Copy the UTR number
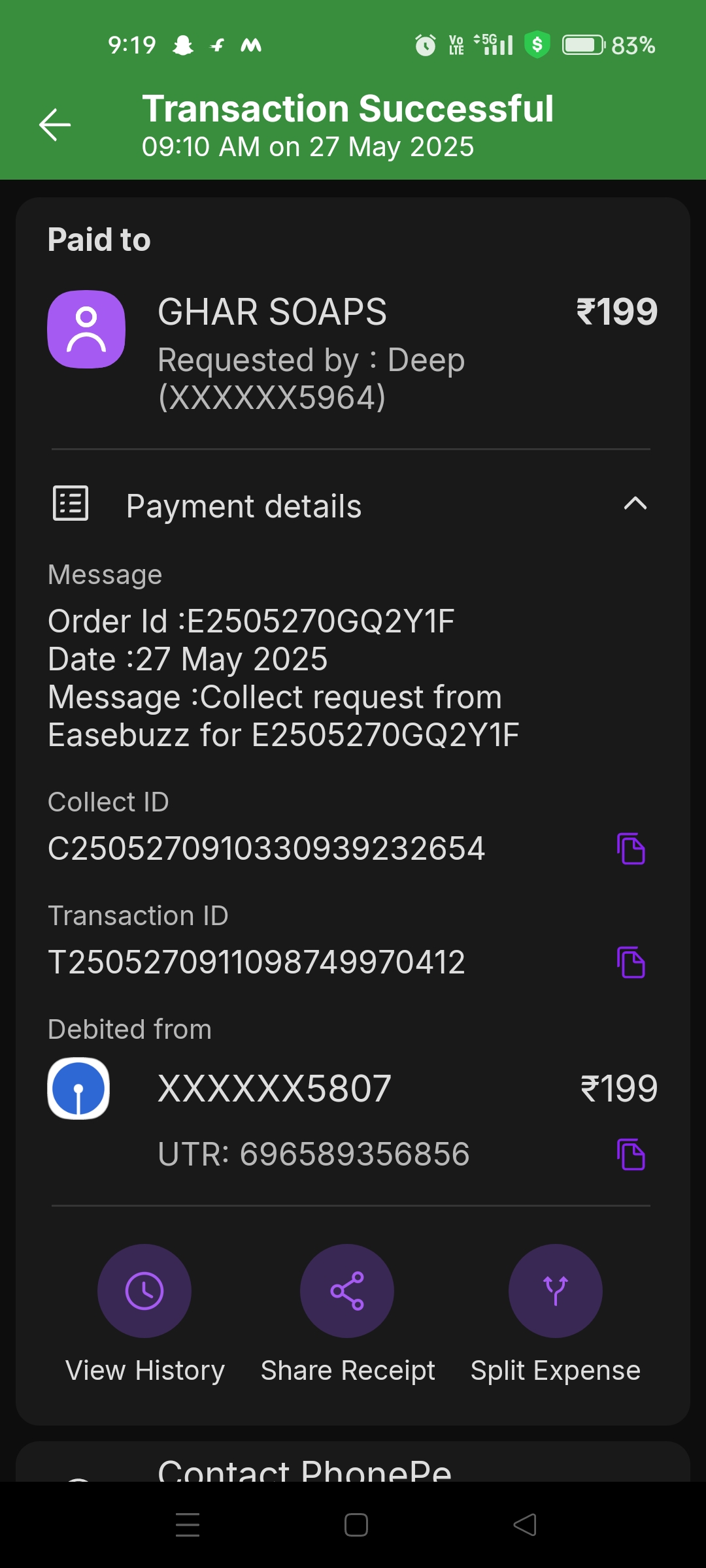The height and width of the screenshot is (1568, 706). (x=631, y=1154)
